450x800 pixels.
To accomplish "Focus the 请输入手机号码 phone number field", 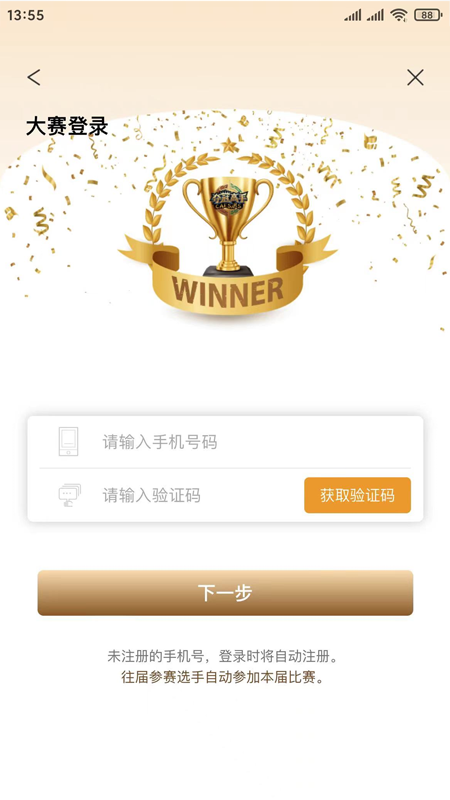I will (x=225, y=442).
